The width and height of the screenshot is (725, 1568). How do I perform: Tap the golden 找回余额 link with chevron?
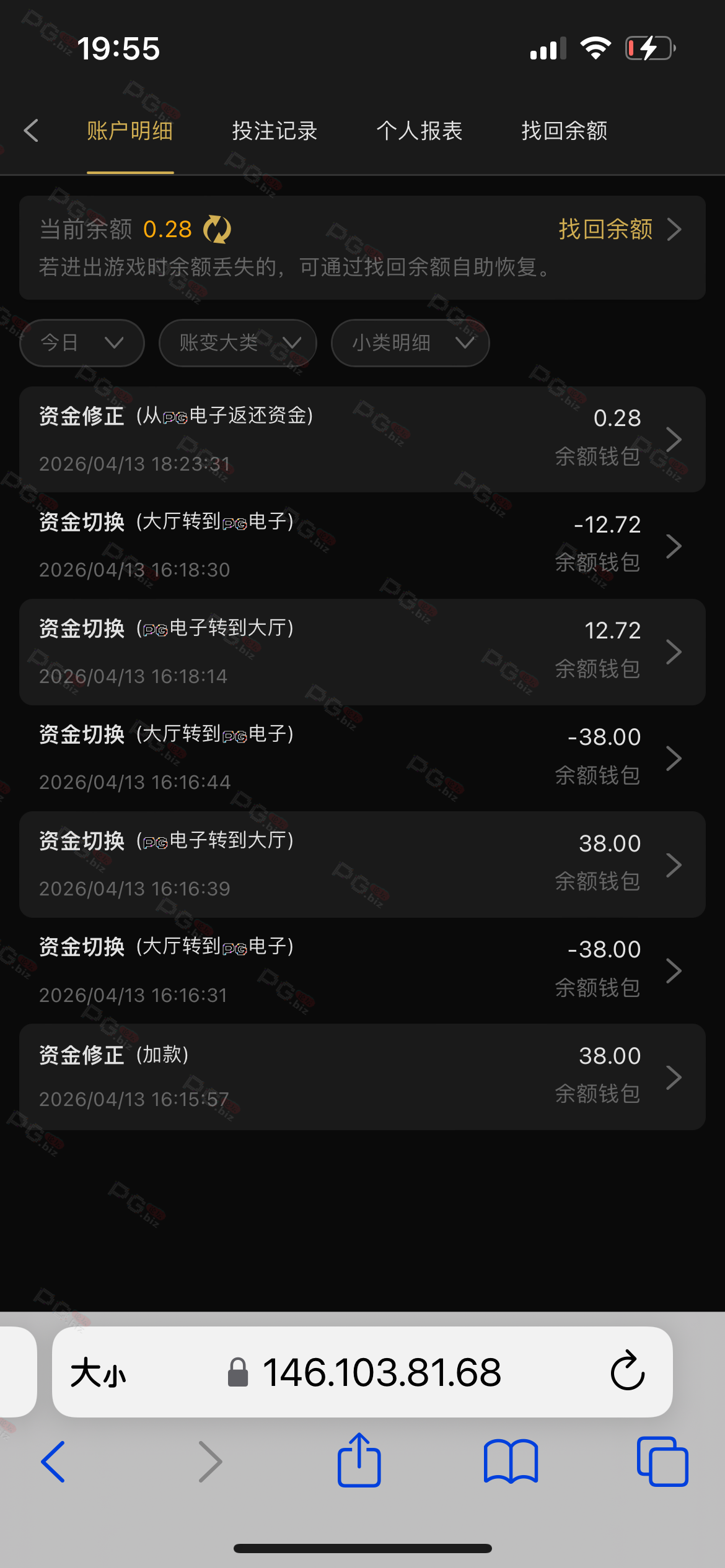pos(618,229)
